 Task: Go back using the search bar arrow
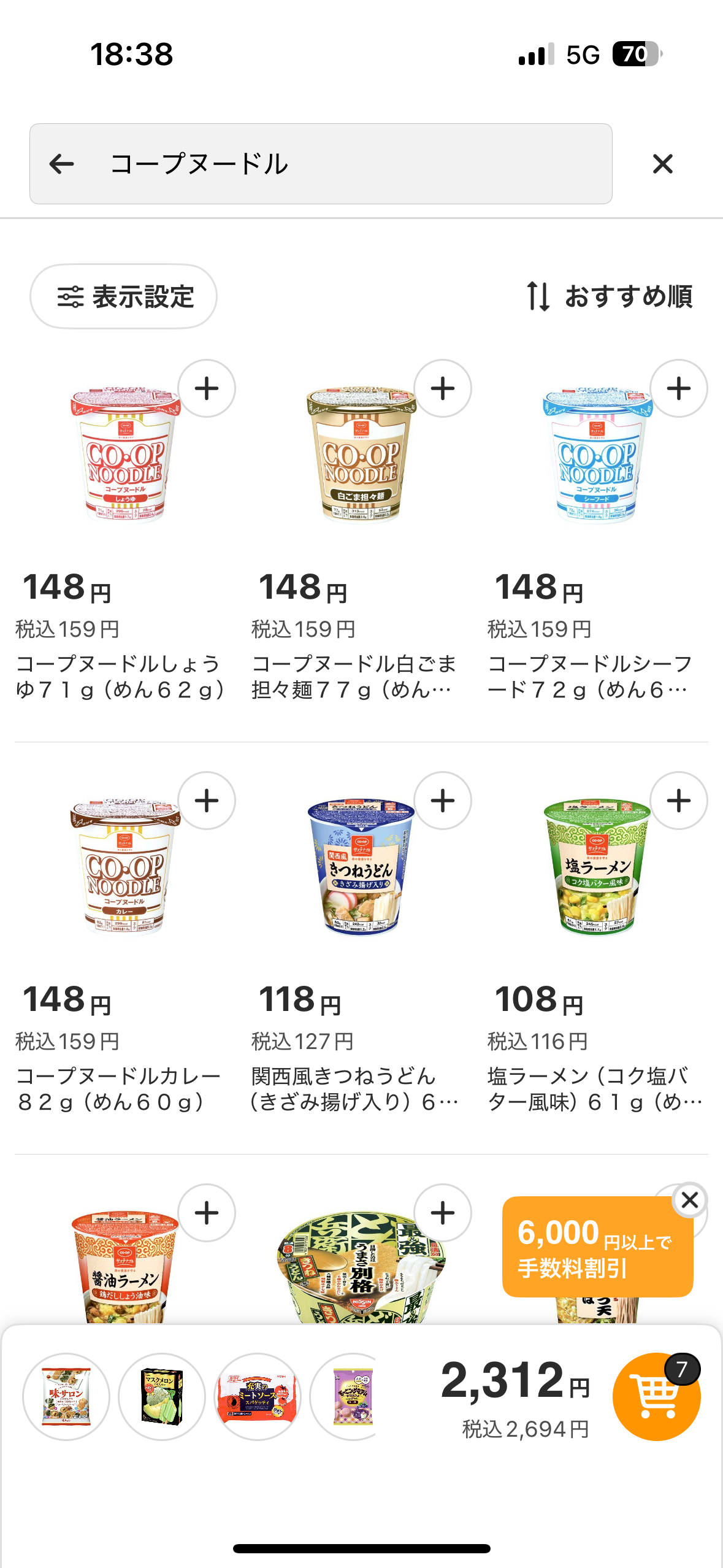tap(61, 164)
